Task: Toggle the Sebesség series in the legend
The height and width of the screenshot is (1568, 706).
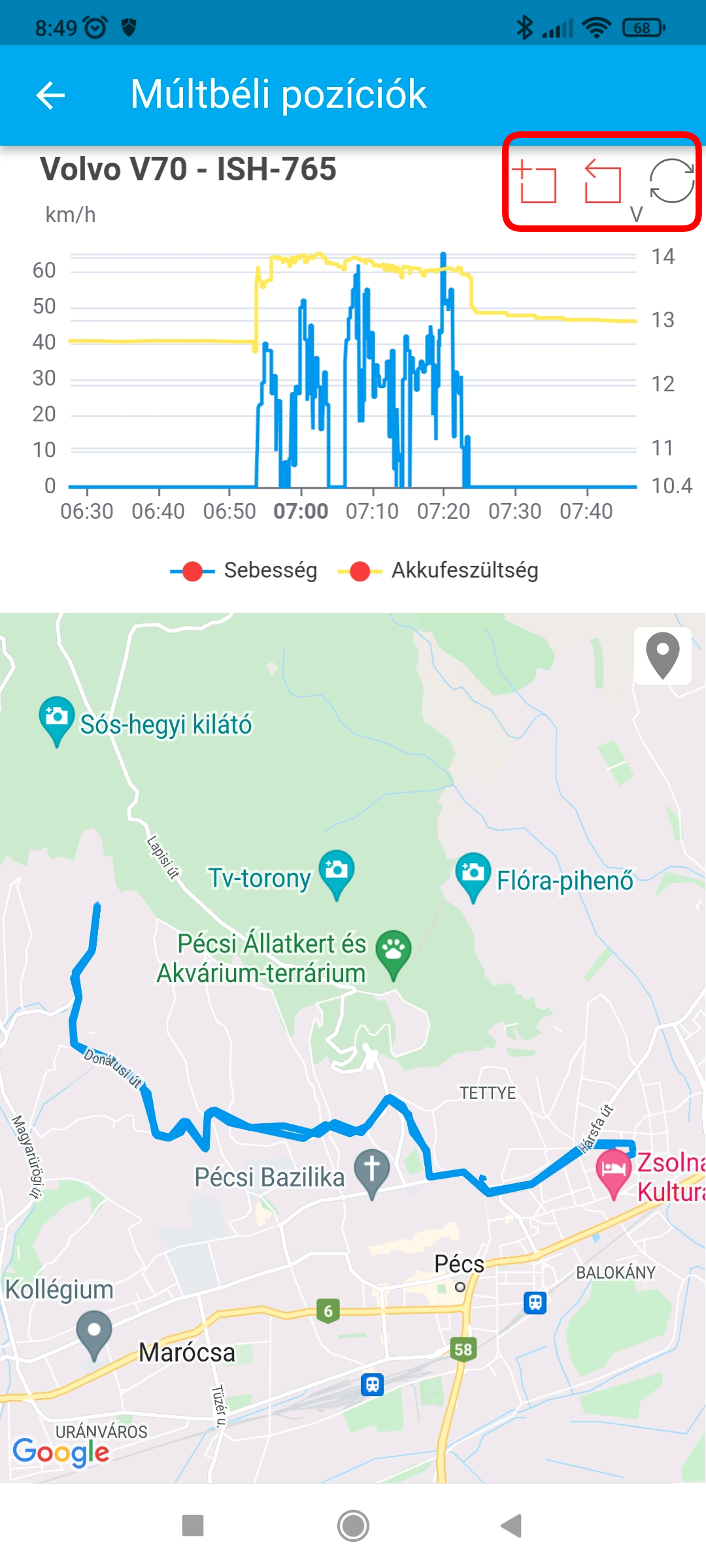Action: tap(244, 570)
